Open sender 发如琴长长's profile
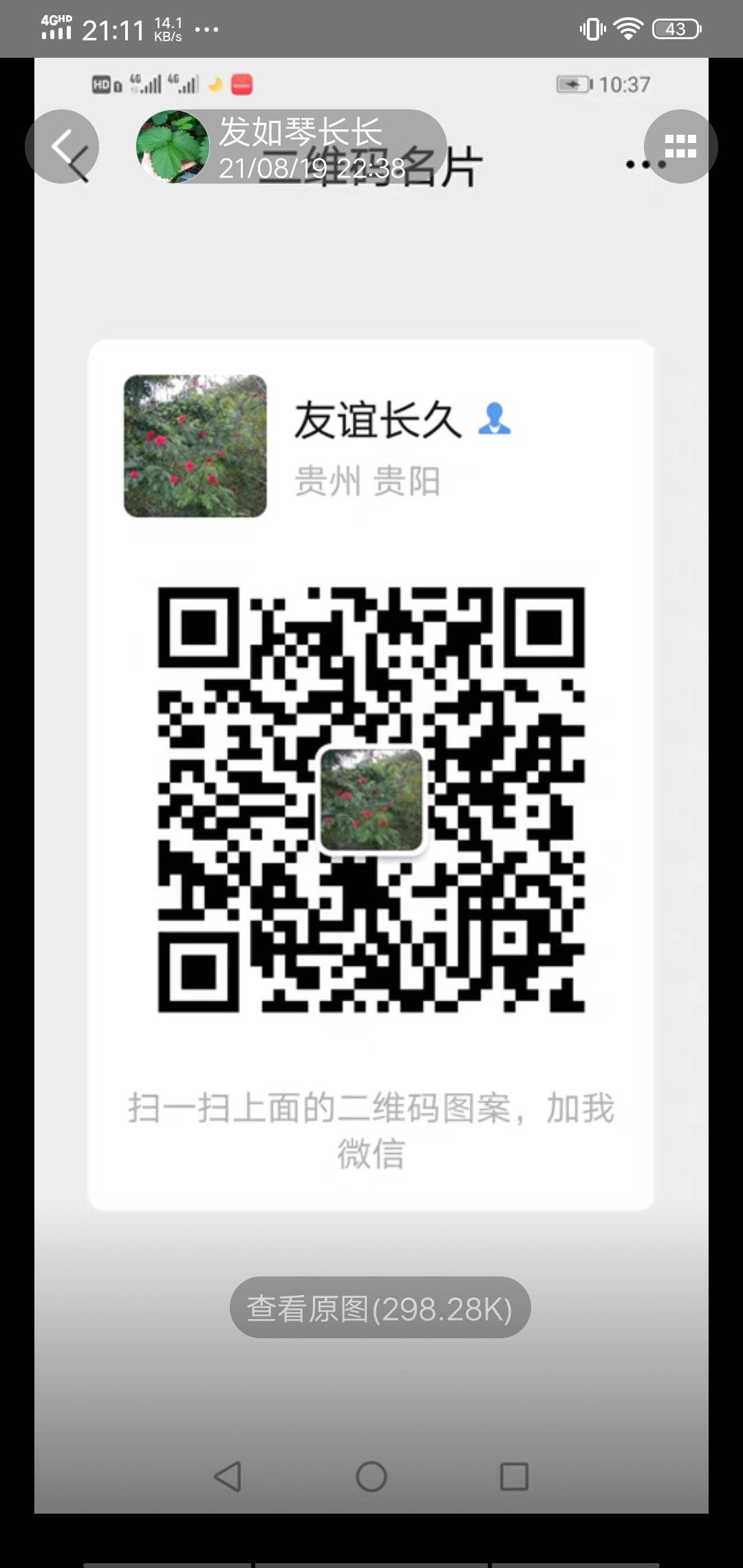This screenshot has height=1568, width=743. pos(173,146)
